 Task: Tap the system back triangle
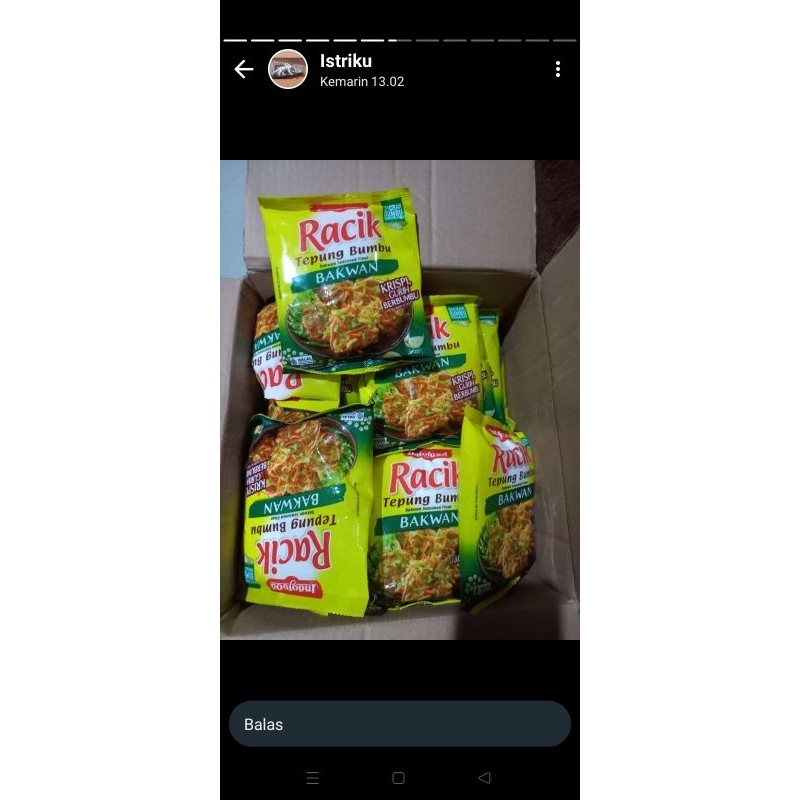[x=485, y=778]
